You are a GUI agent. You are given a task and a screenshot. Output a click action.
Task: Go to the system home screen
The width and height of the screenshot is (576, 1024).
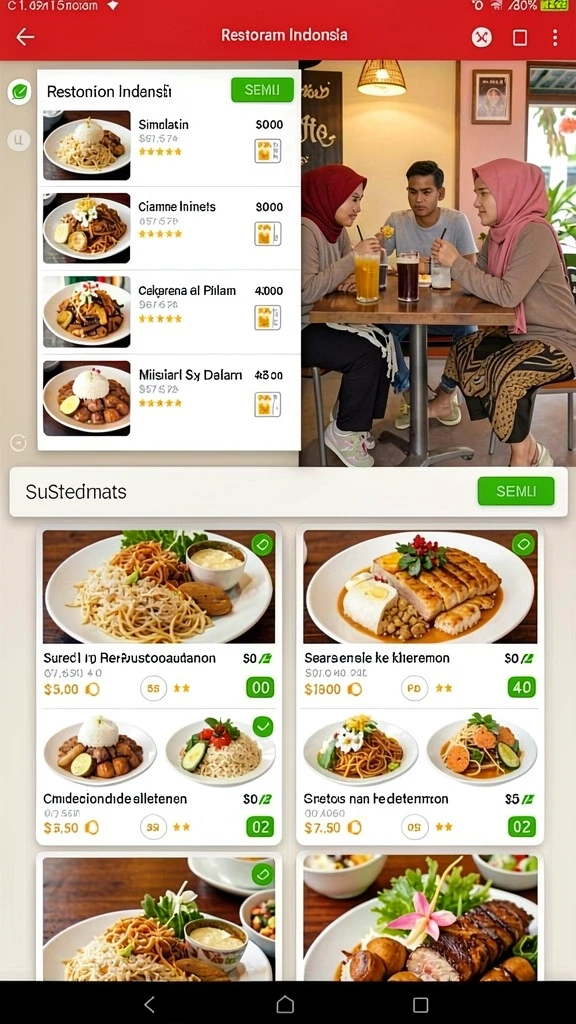click(285, 1004)
